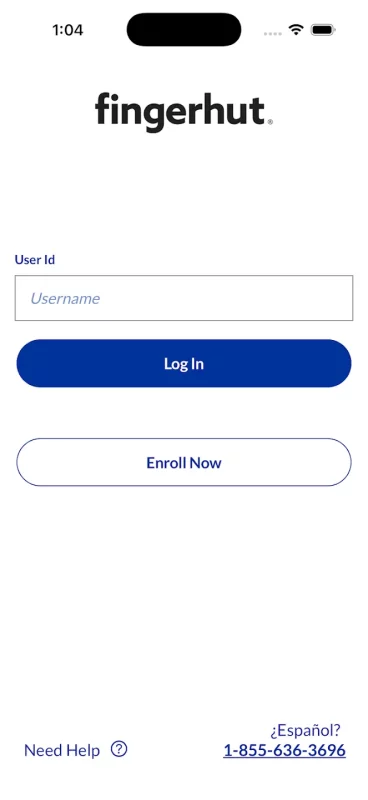Open Need Help support
The image size is (368, 800).
(76, 750)
